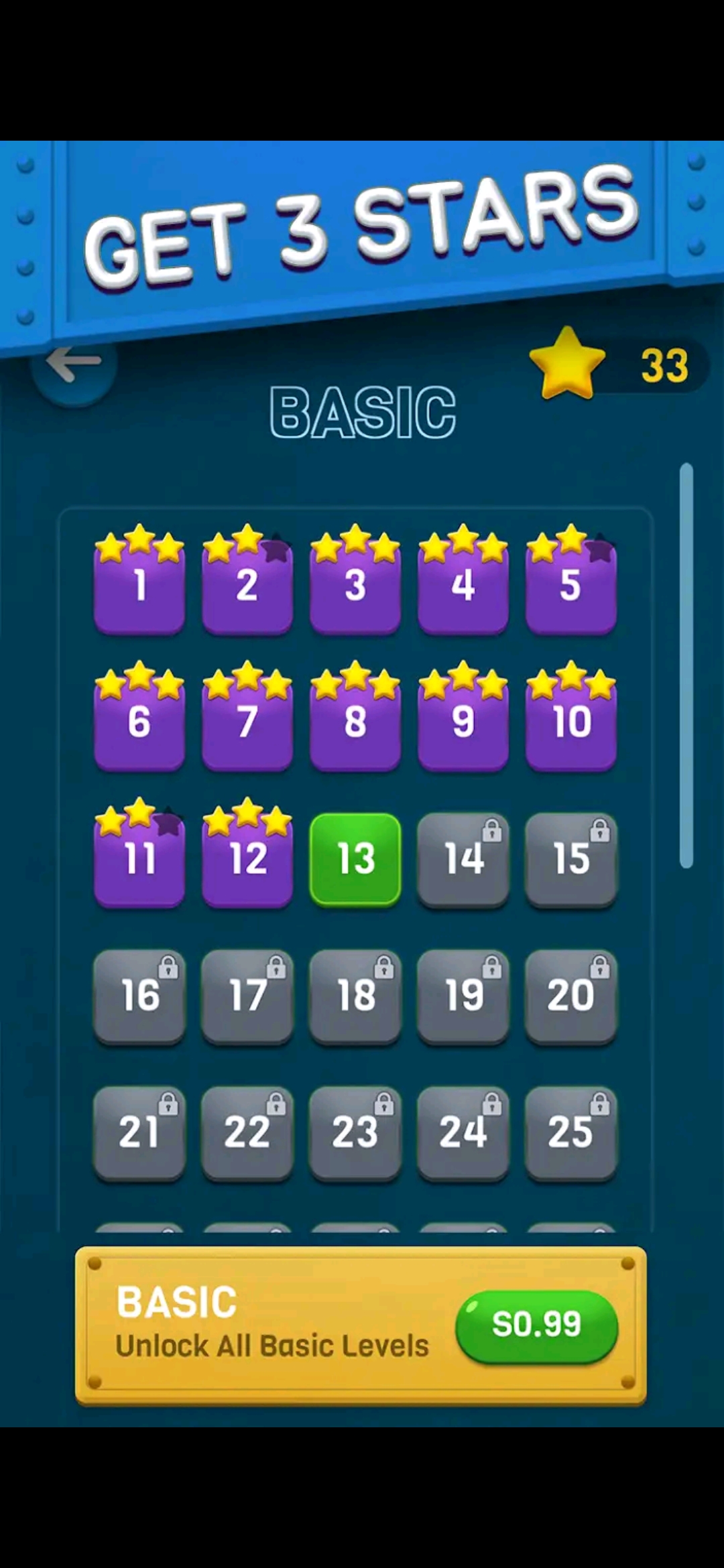Screen dimensions: 724x1568
Task: Tap locked level 18
Action: coord(355,997)
